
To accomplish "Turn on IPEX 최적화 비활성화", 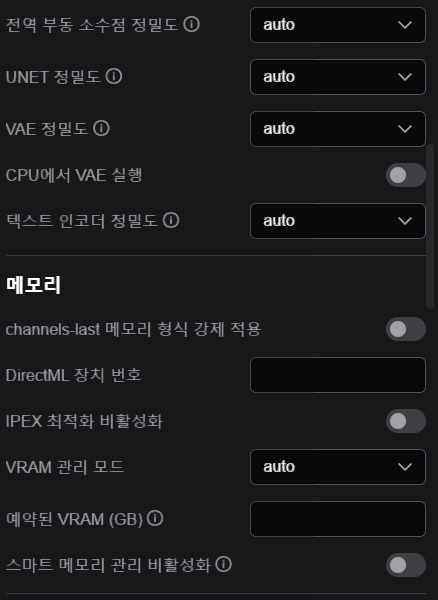I will (405, 421).
